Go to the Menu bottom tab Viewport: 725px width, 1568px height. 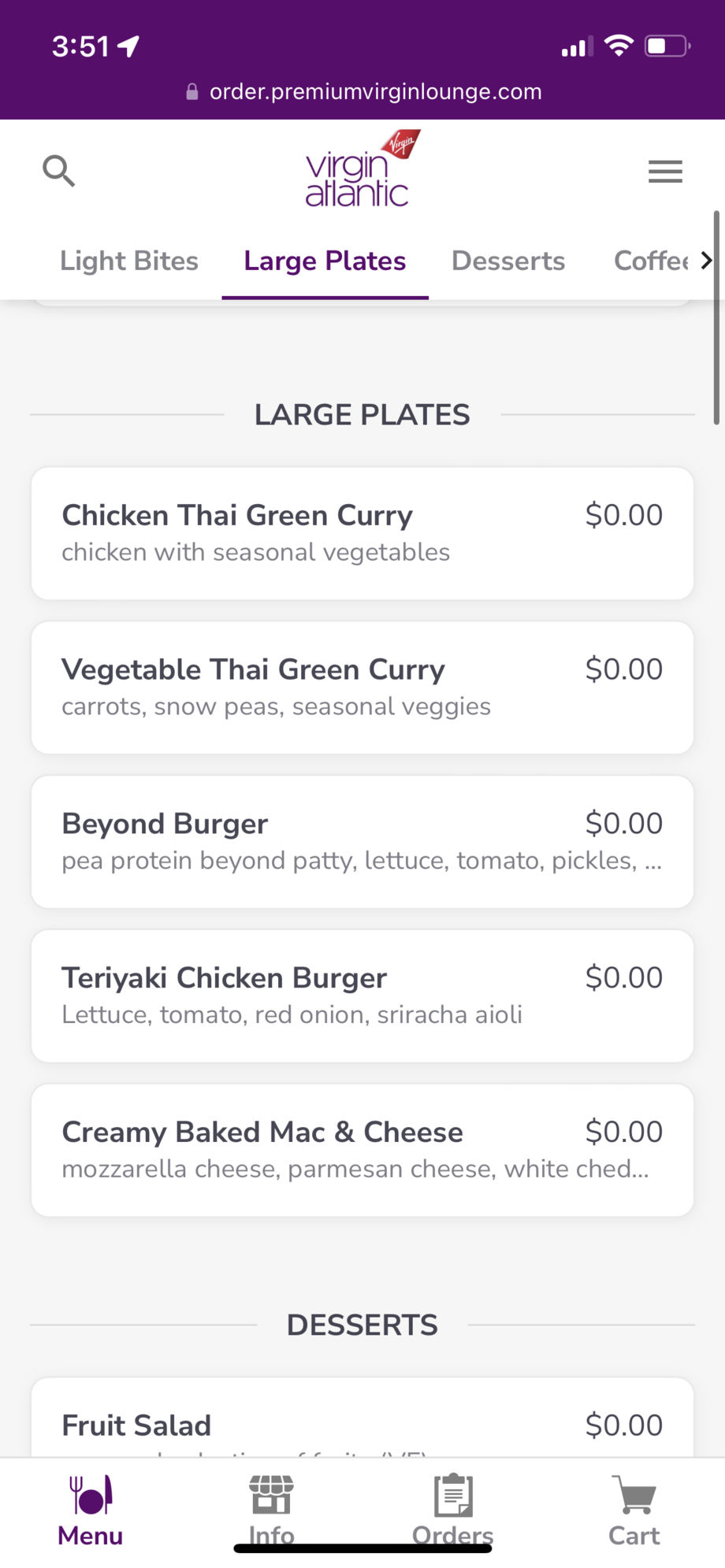91,1513
